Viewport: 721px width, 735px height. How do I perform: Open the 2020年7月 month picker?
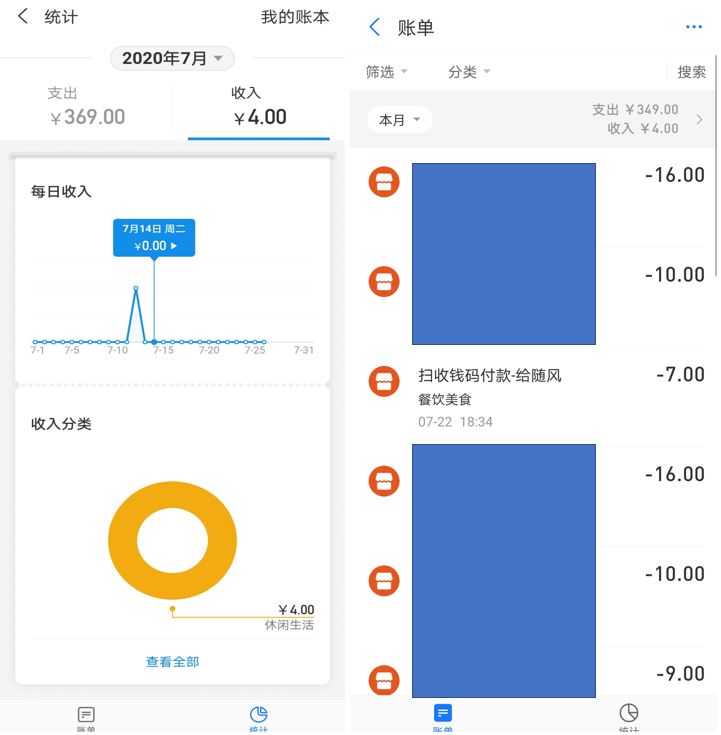click(171, 58)
